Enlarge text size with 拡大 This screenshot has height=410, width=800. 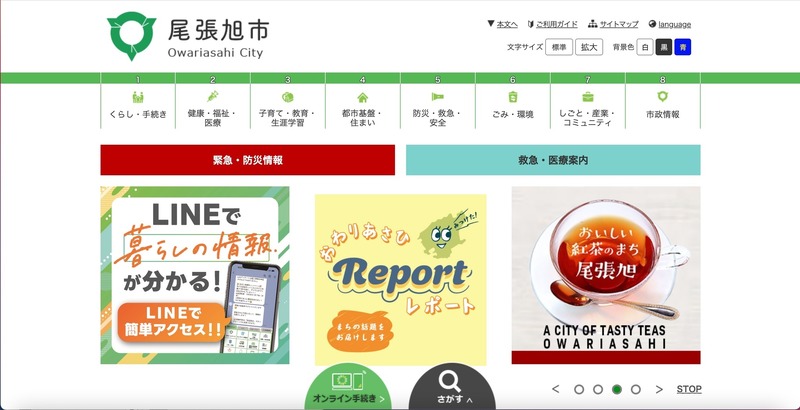tap(589, 47)
